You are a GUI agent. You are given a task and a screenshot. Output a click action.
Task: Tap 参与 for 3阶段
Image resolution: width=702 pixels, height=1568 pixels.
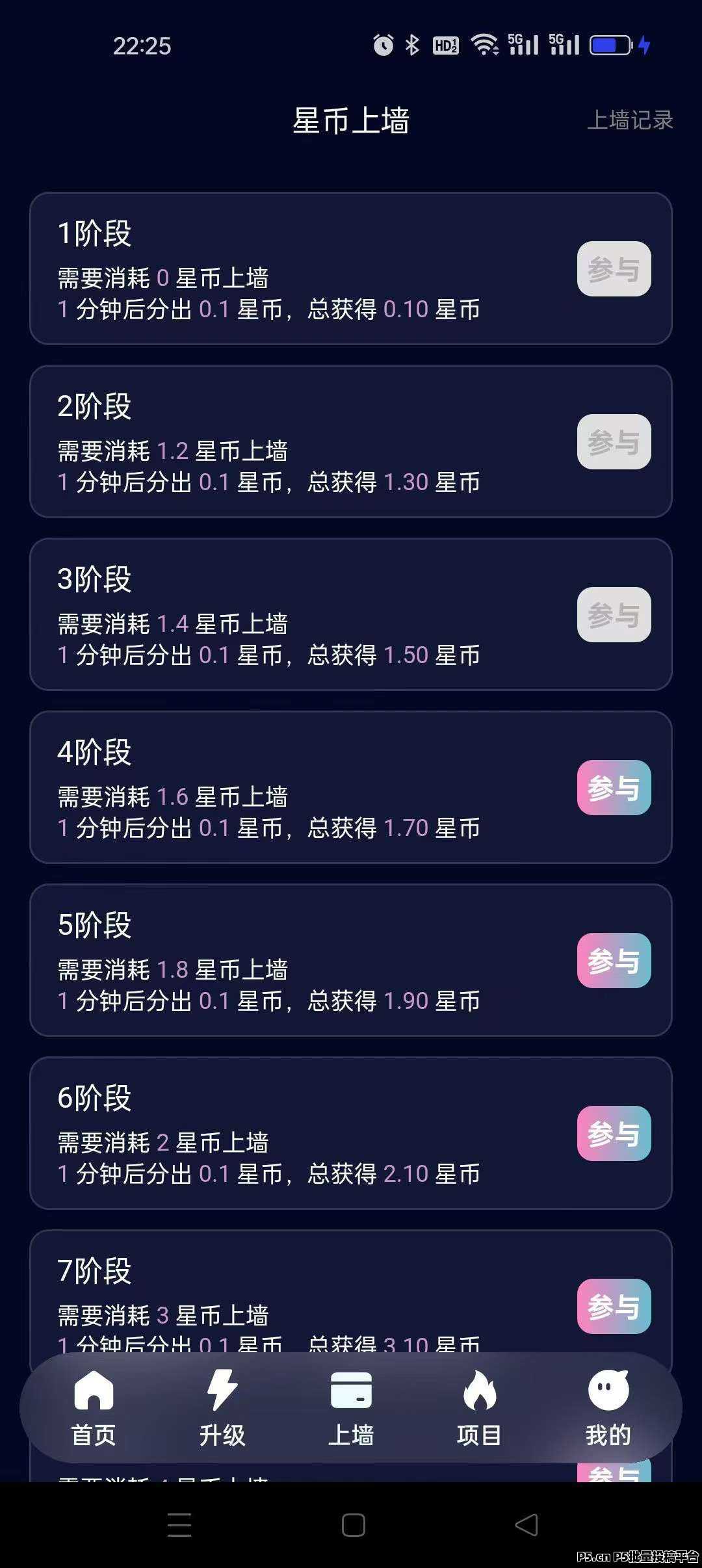tap(614, 615)
